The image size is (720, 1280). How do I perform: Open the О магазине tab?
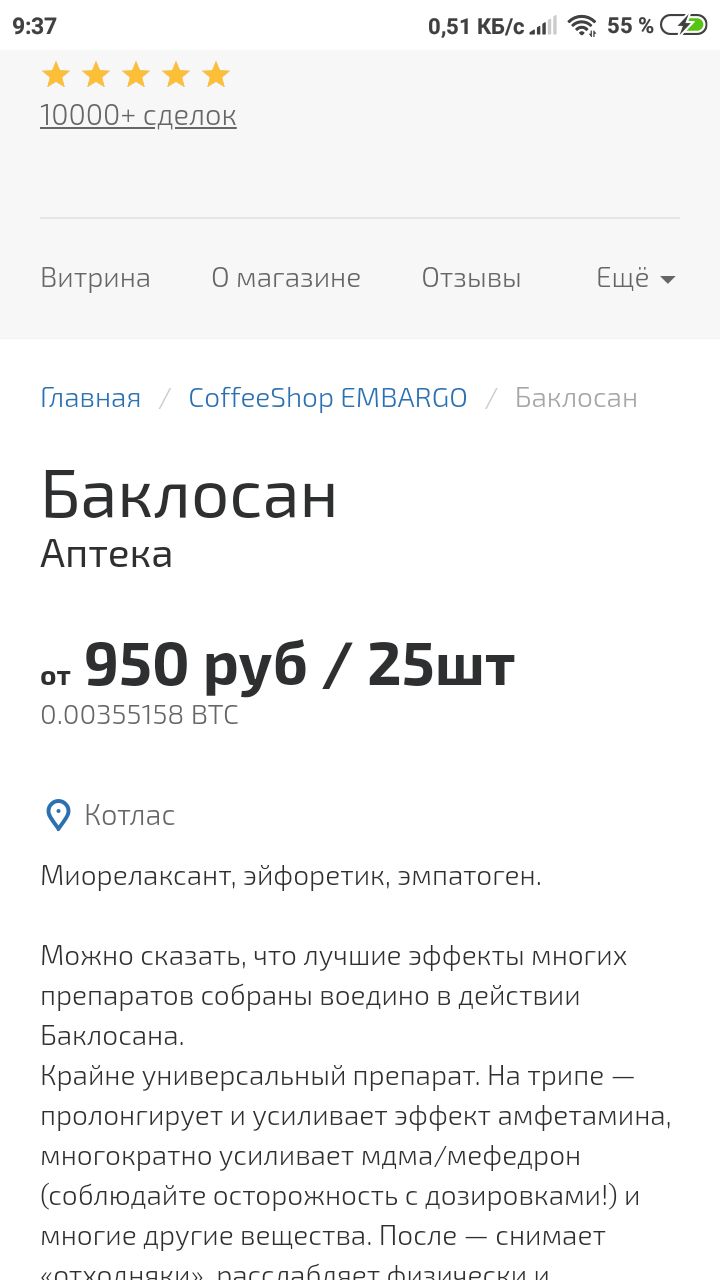[286, 278]
